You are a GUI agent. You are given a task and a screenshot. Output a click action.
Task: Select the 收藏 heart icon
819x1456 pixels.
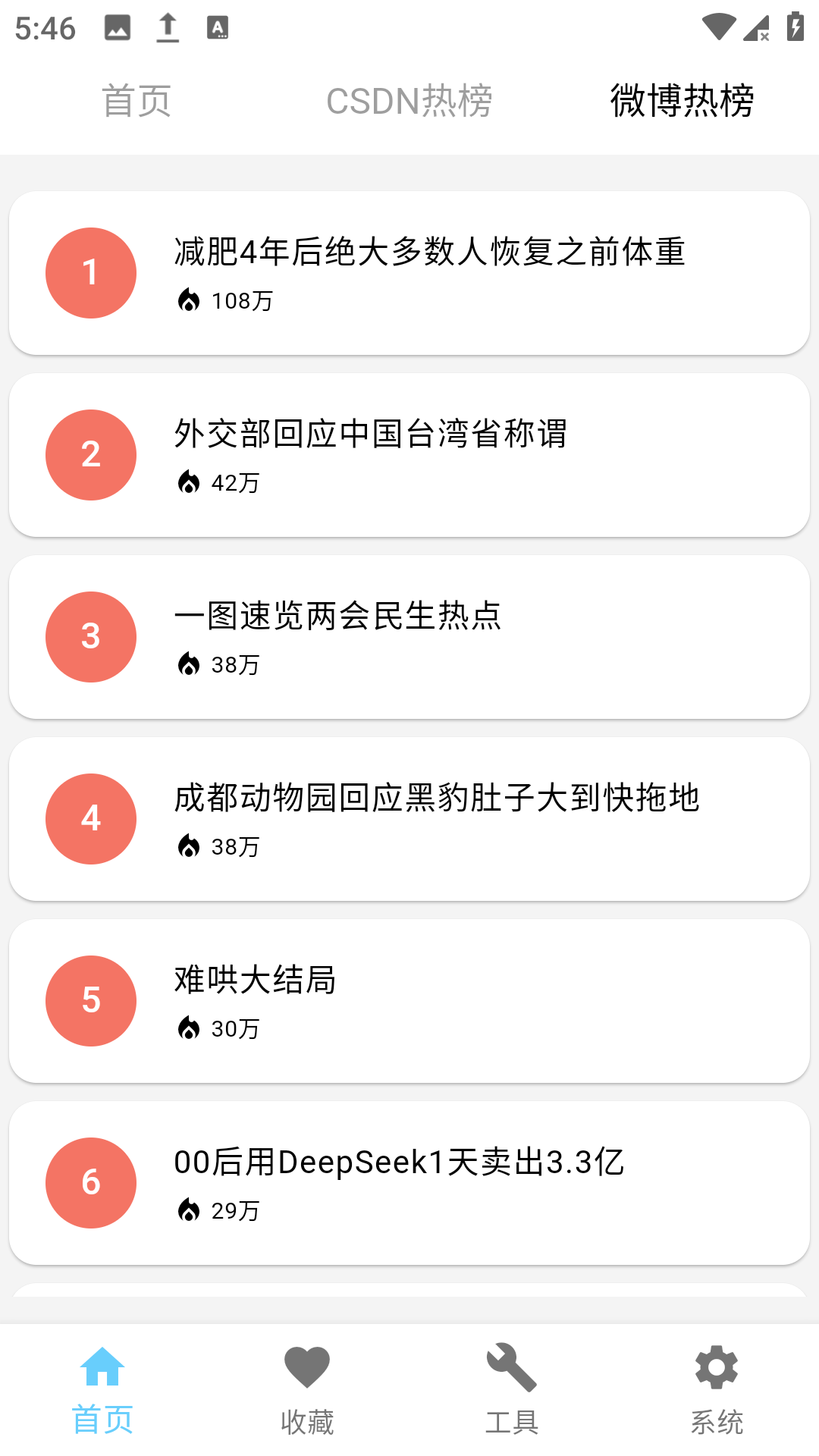(x=307, y=1382)
